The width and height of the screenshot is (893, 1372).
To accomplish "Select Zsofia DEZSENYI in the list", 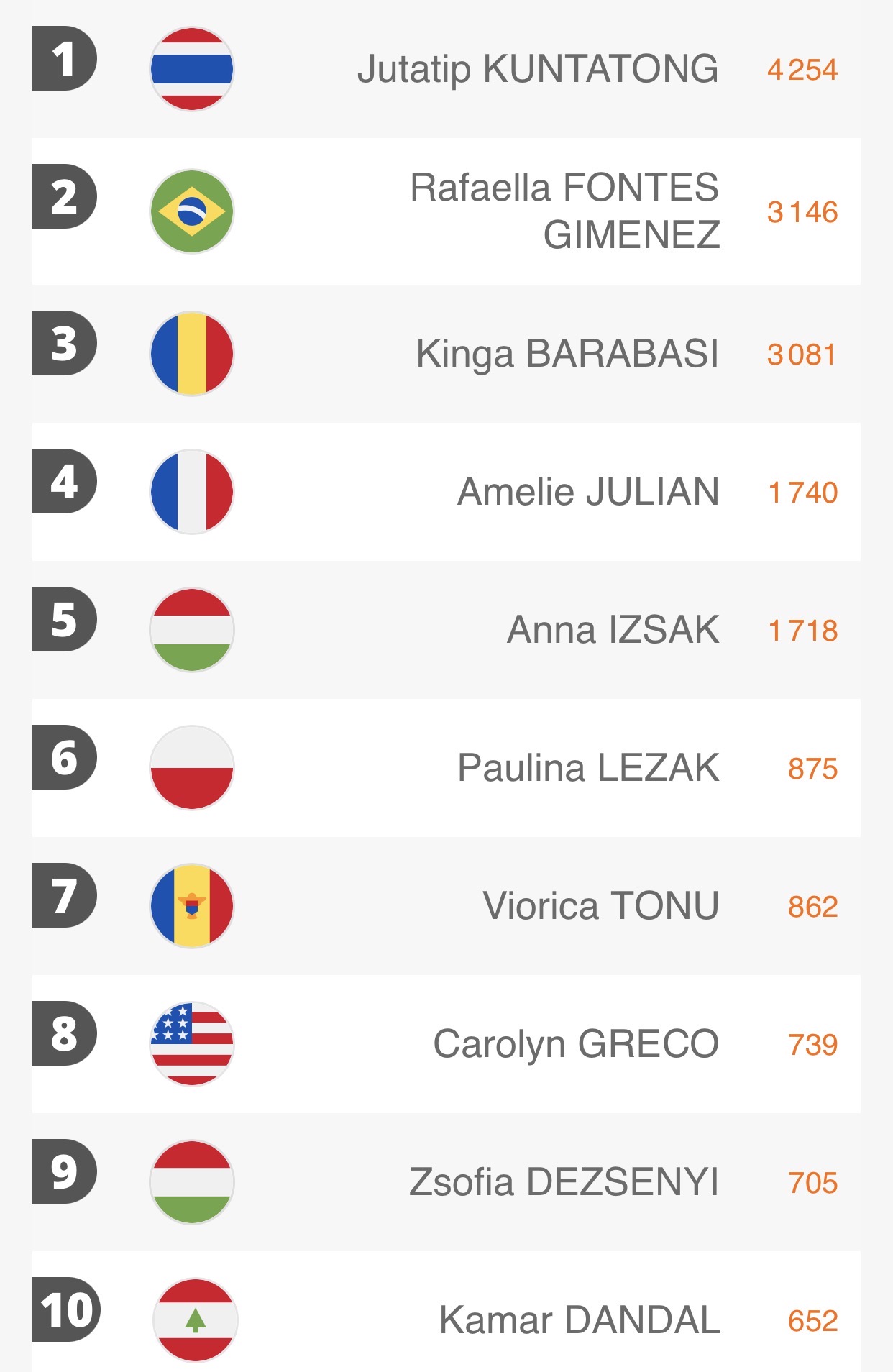I will click(x=564, y=1182).
